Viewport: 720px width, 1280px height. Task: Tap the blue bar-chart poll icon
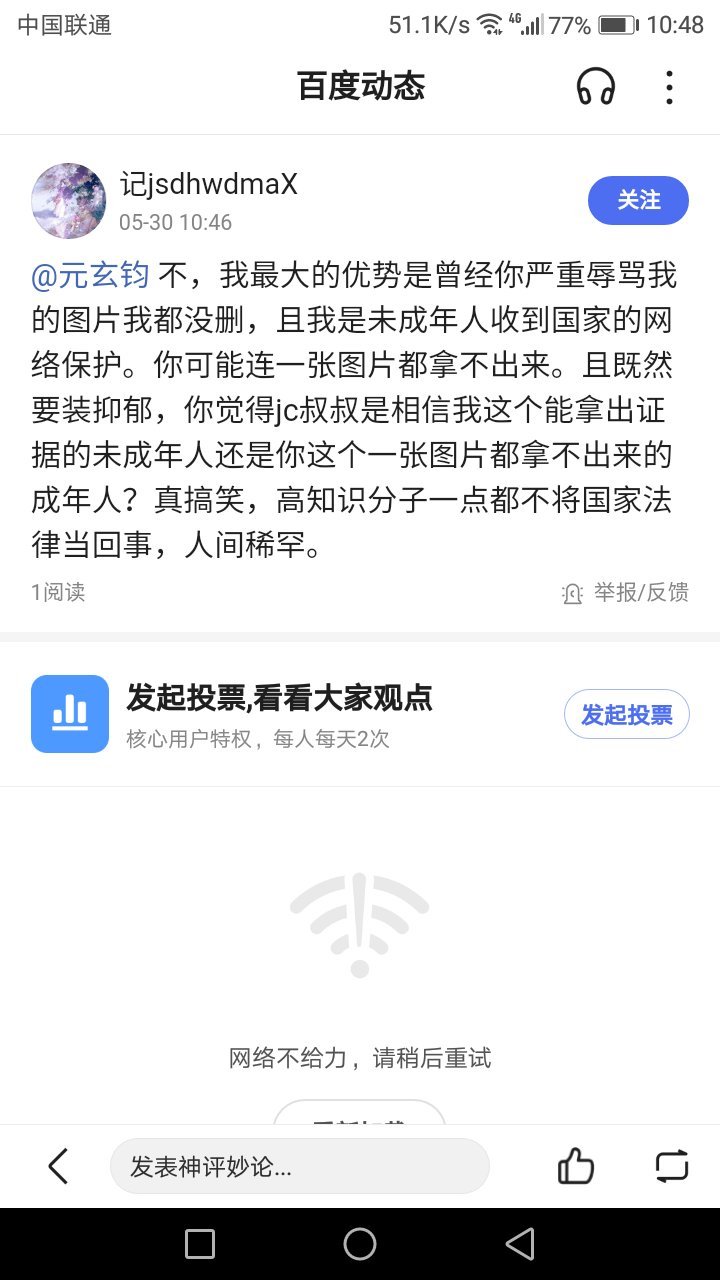click(70, 713)
